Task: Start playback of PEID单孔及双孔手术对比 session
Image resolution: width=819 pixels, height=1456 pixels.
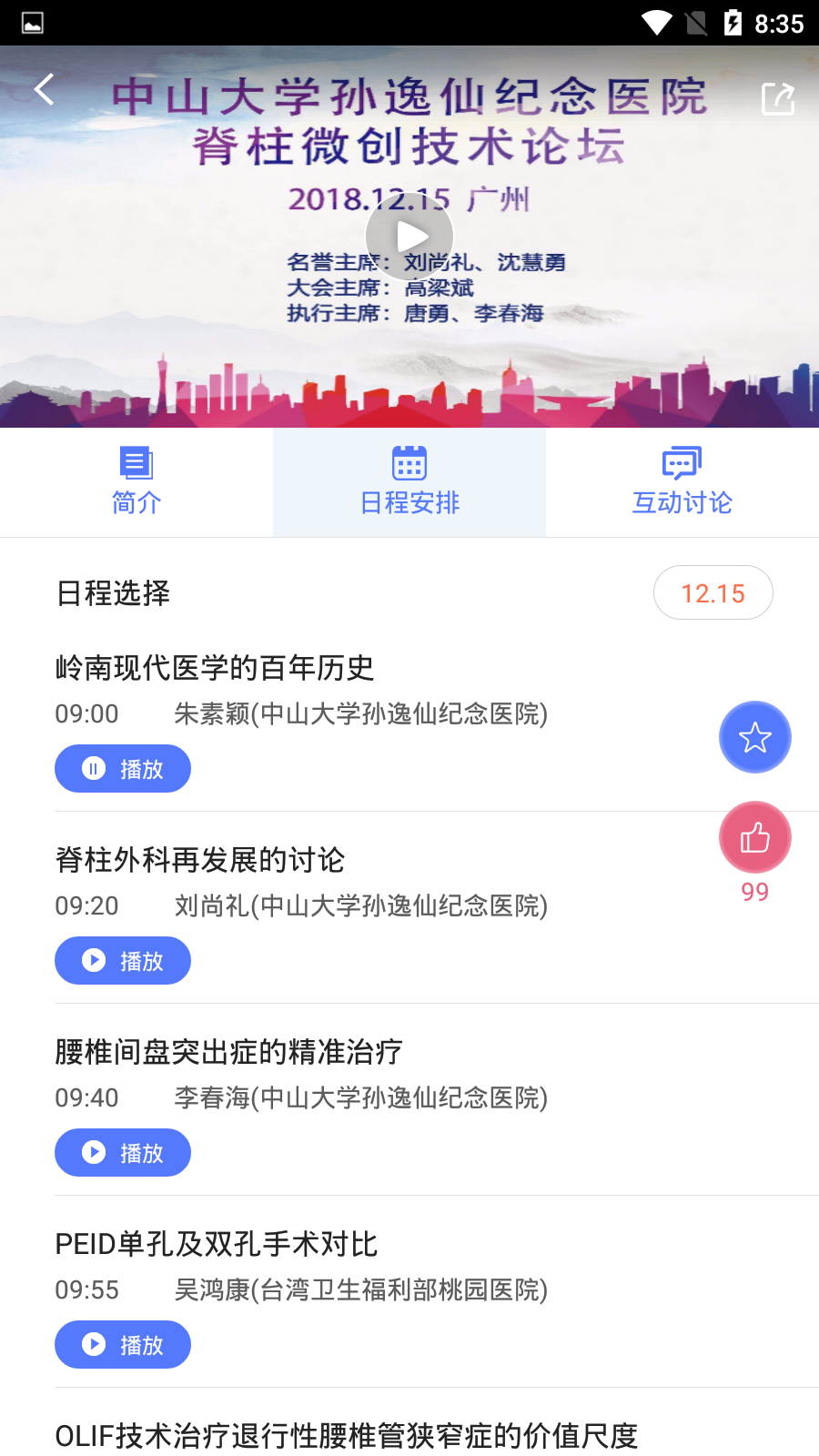Action: (123, 1344)
